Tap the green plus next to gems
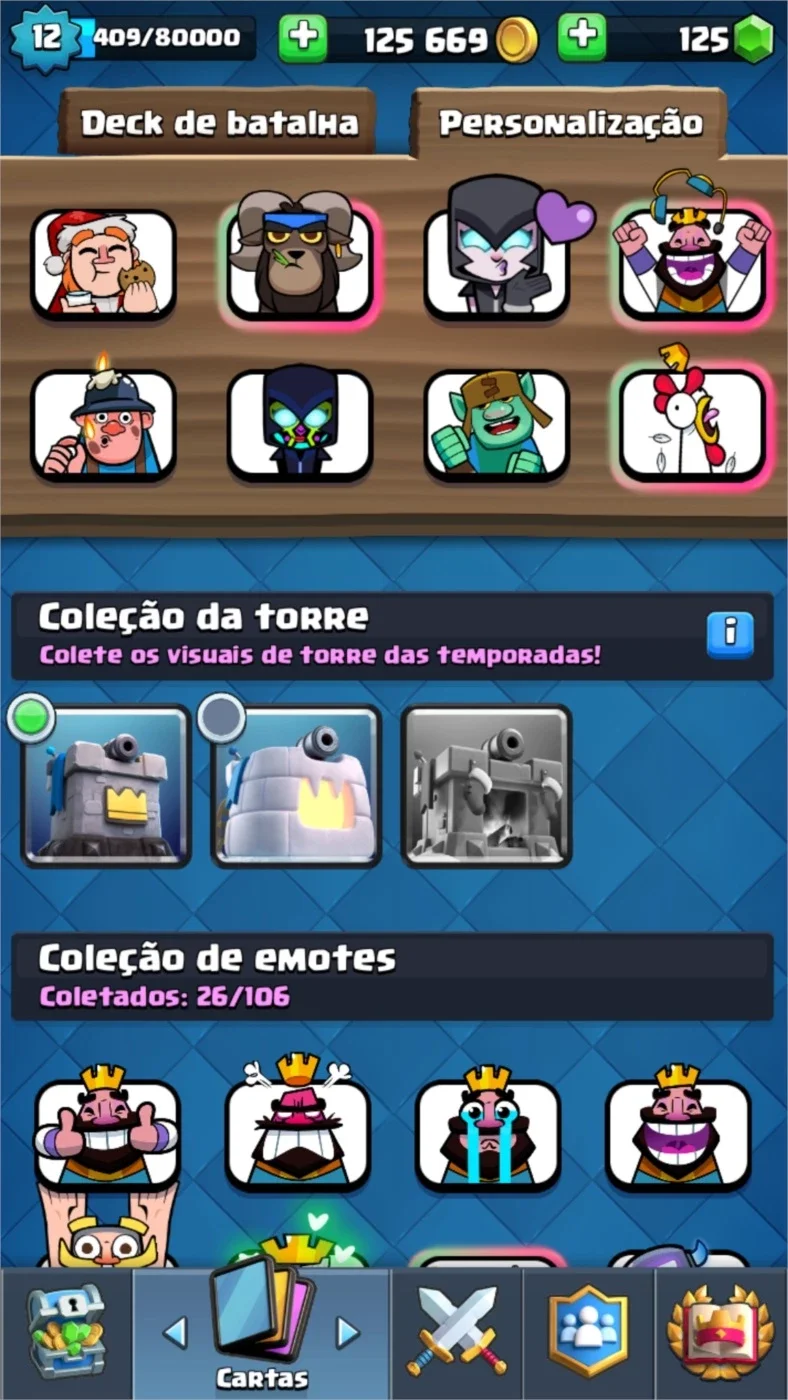 point(582,38)
